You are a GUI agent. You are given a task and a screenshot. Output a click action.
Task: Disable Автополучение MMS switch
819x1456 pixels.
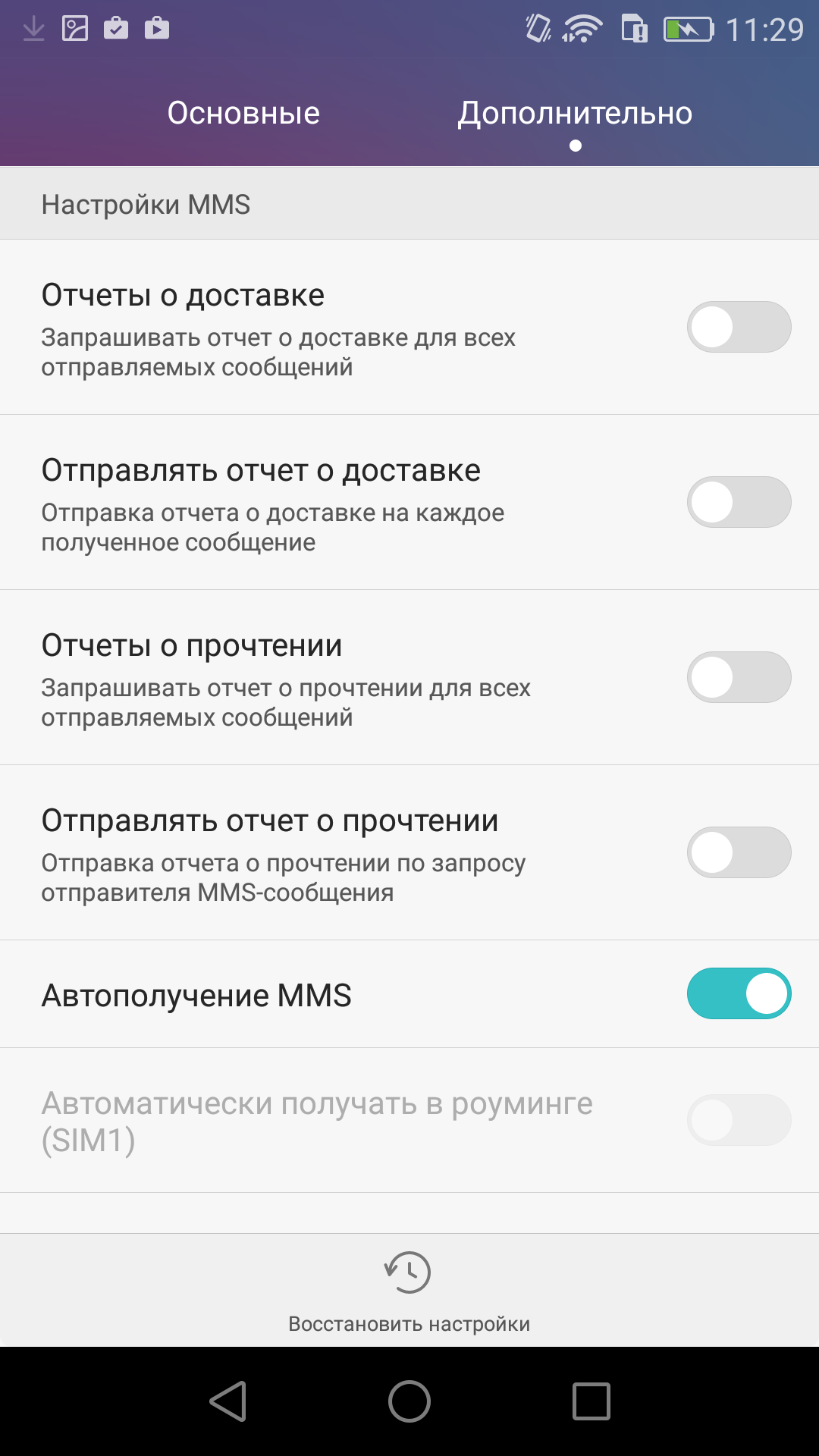[x=739, y=993]
